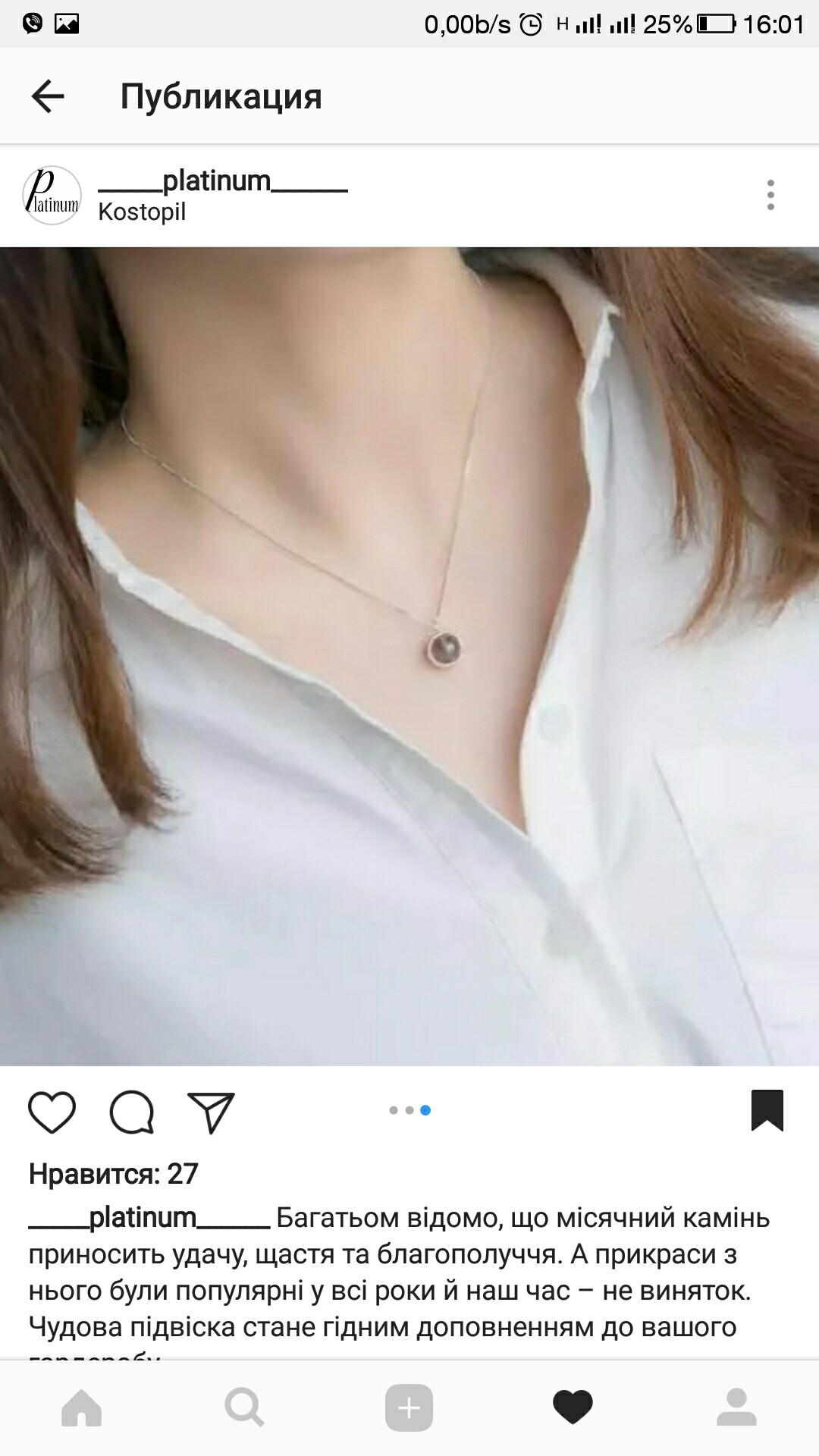Screen dimensions: 819x1456
Task: Switch to the Home feed tab
Action: click(82, 1407)
